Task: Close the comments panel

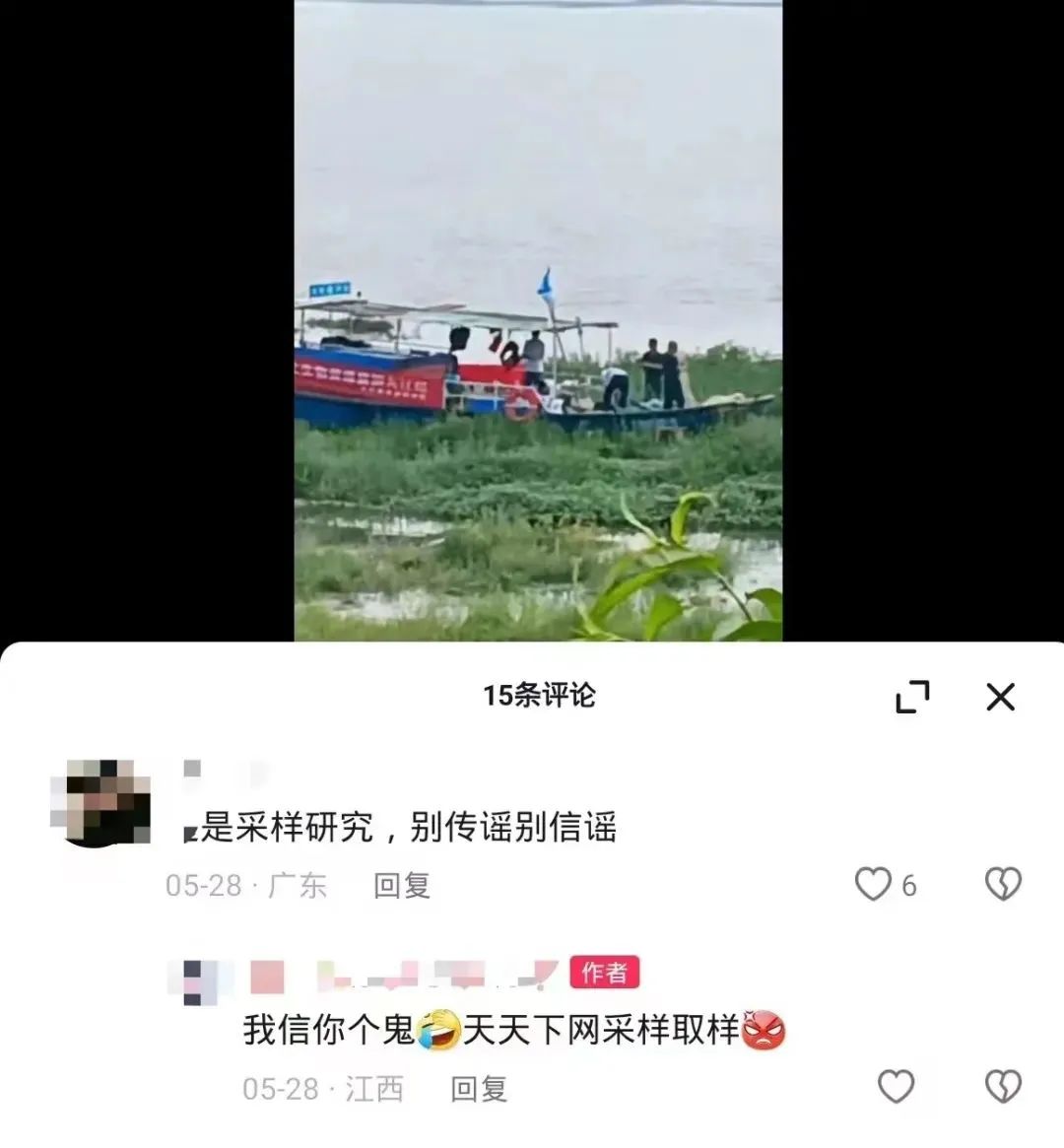Action: point(1000,697)
